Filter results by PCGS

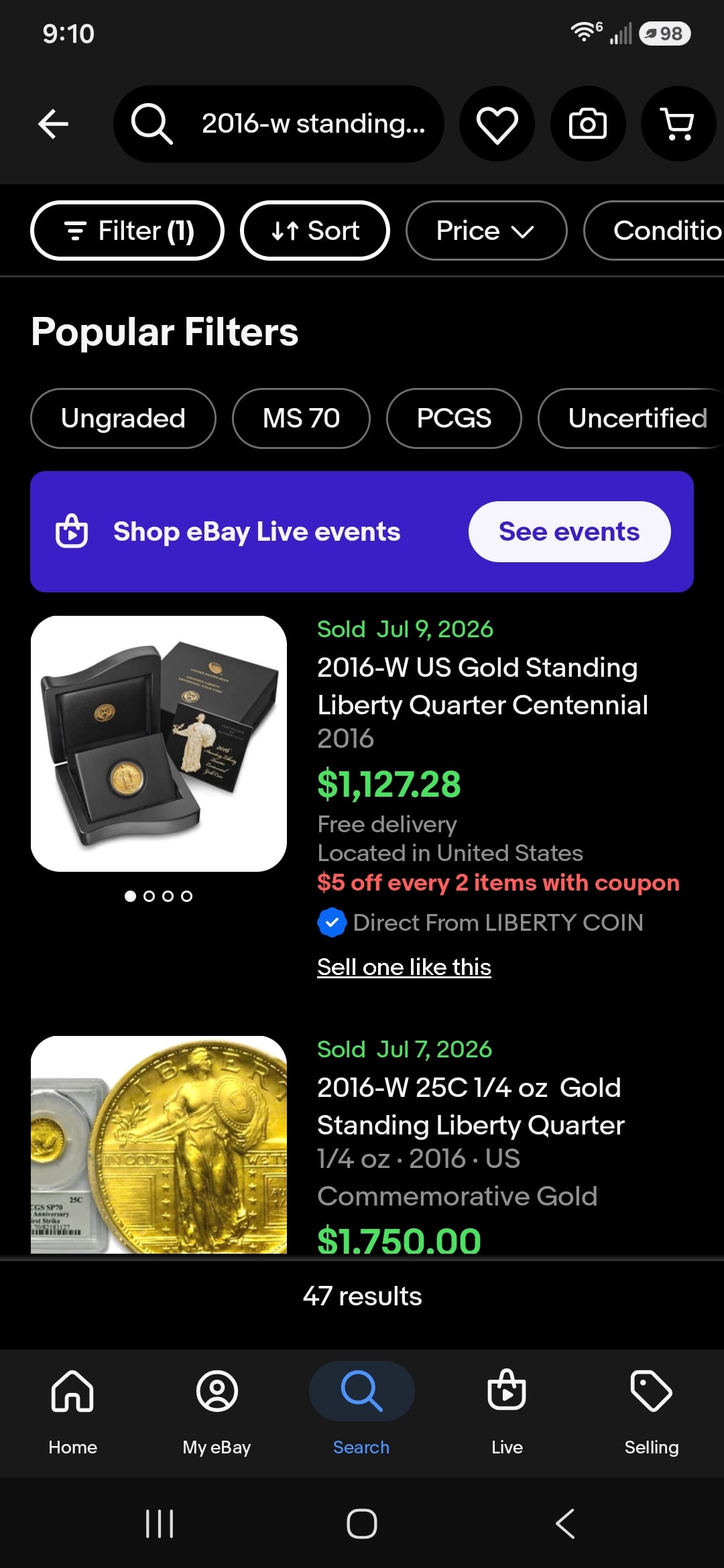(454, 418)
